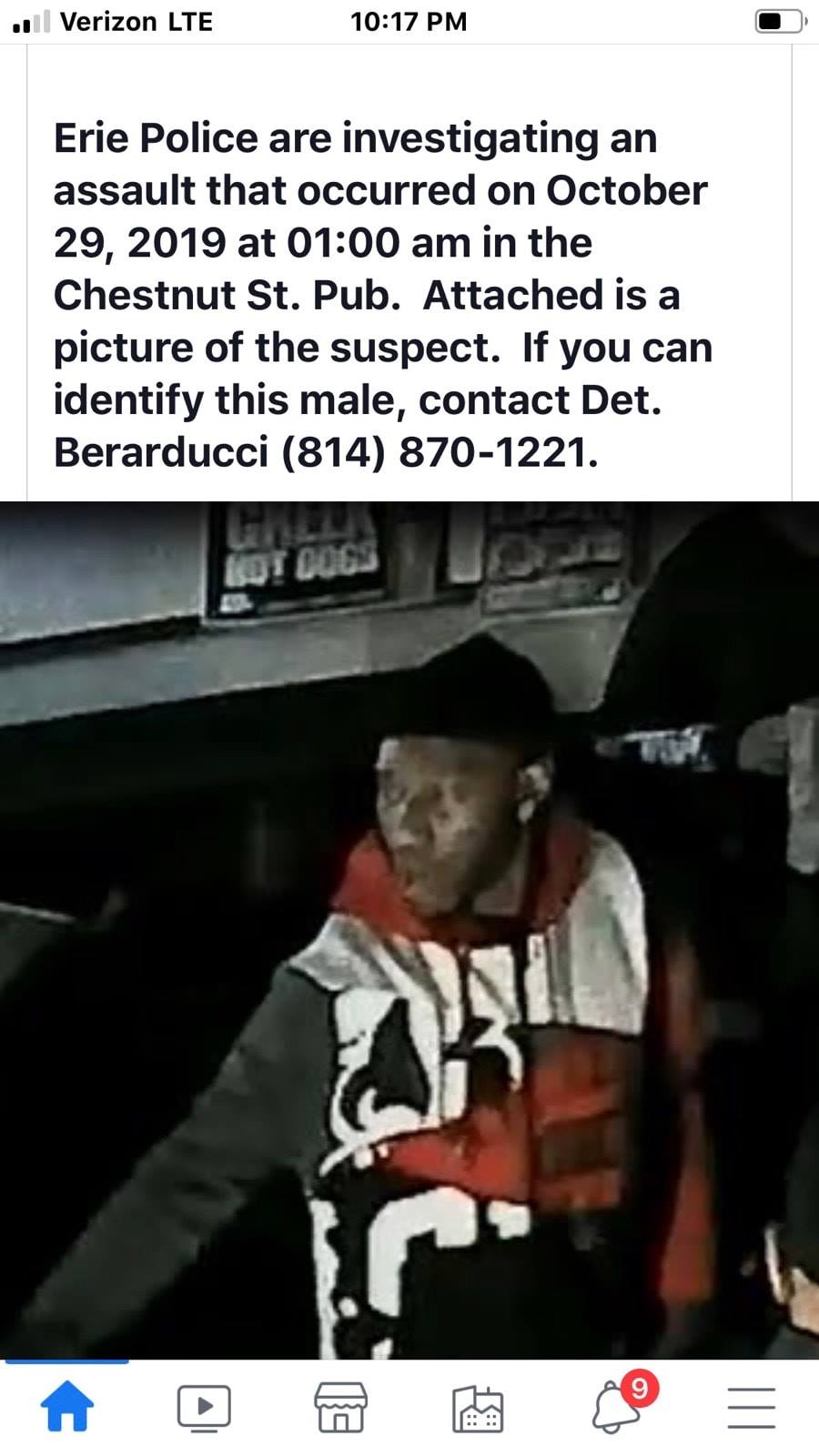Open the tab with the building icon
This screenshot has width=819, height=1456.
[x=478, y=1409]
